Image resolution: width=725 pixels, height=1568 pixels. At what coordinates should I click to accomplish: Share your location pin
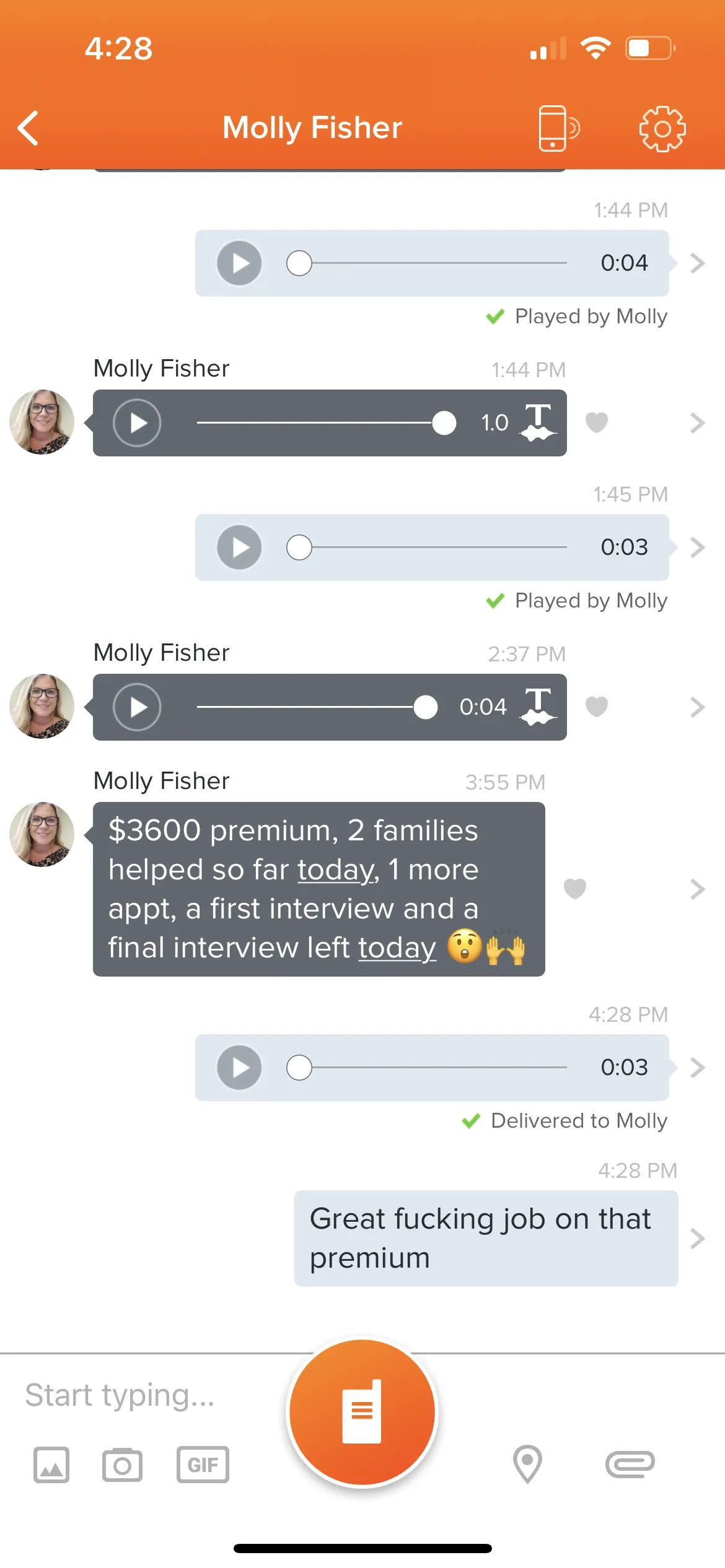pyautogui.click(x=527, y=1465)
